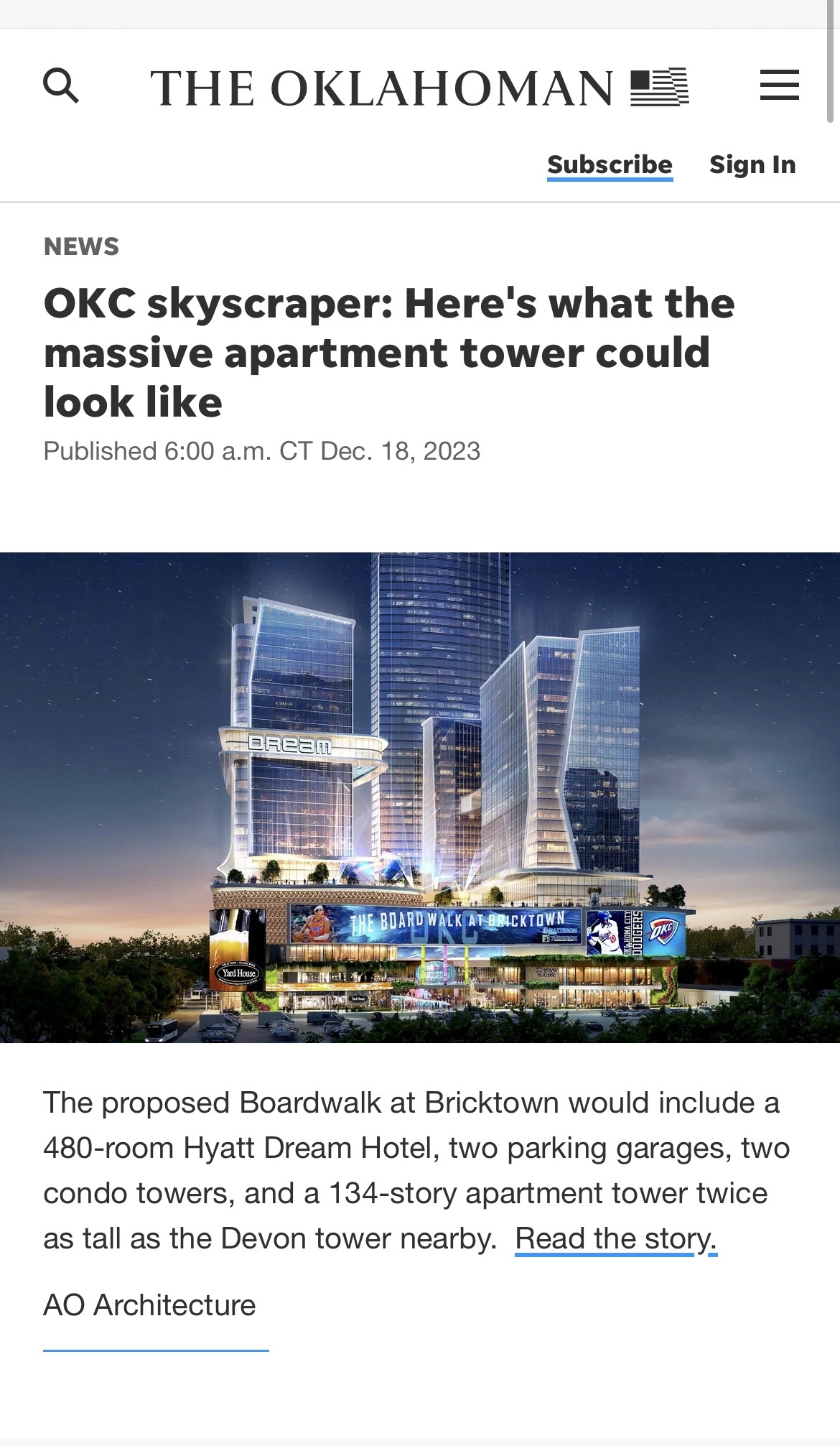This screenshot has width=840, height=1446.
Task: Go to The Oklahoman homepage
Action: [x=419, y=88]
